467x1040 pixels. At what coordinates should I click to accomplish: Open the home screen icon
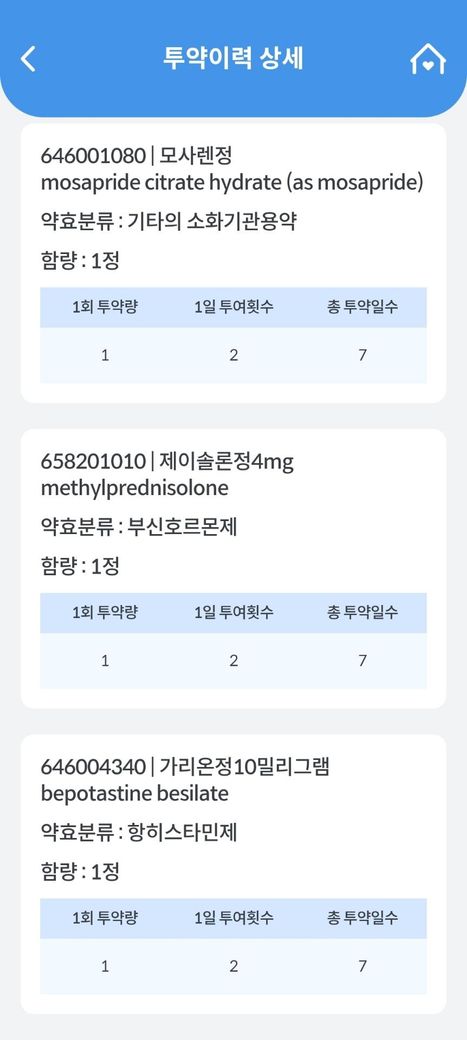point(428,58)
